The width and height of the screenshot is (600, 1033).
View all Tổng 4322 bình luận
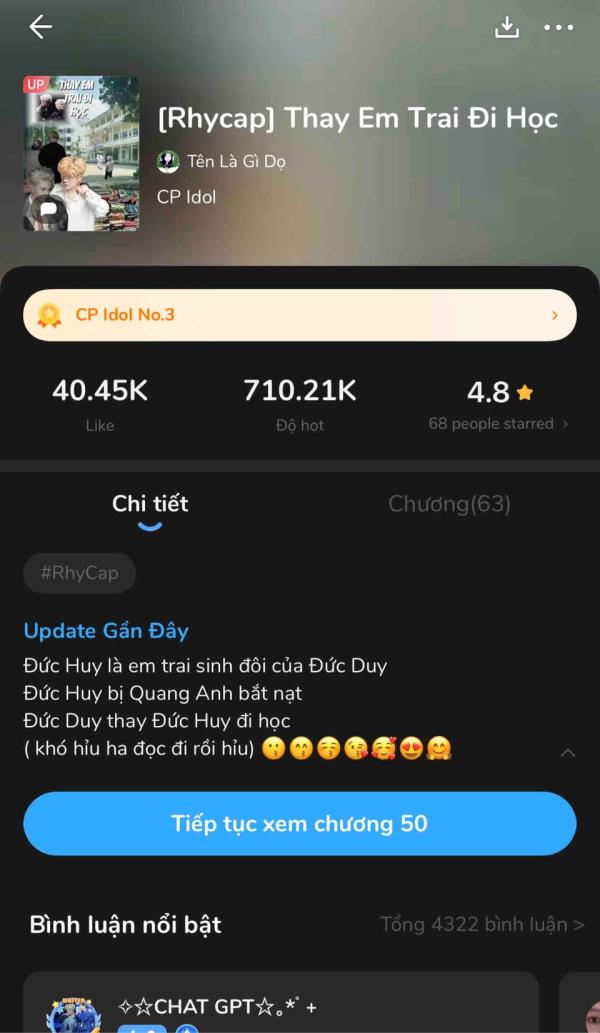point(482,924)
